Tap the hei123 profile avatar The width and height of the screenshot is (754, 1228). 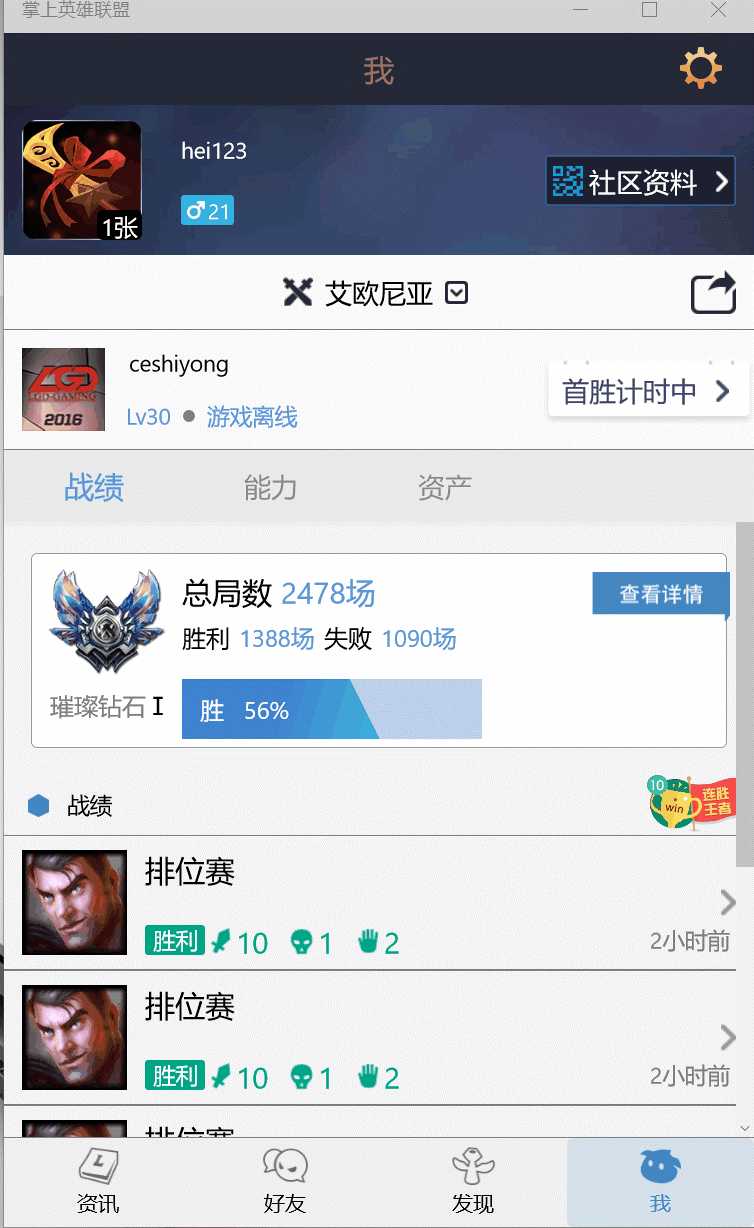coord(82,180)
